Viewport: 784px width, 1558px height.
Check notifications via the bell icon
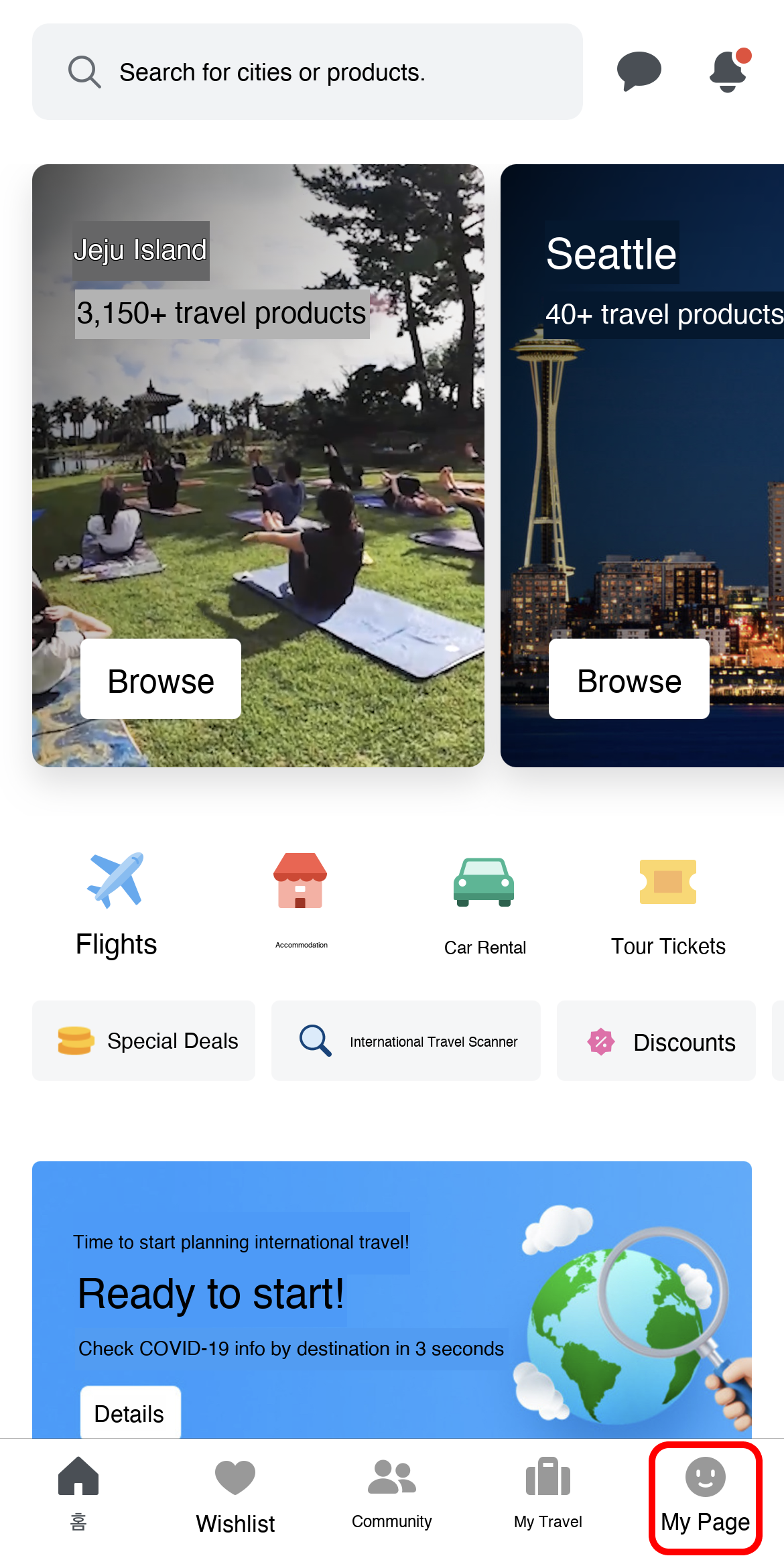coord(726,71)
